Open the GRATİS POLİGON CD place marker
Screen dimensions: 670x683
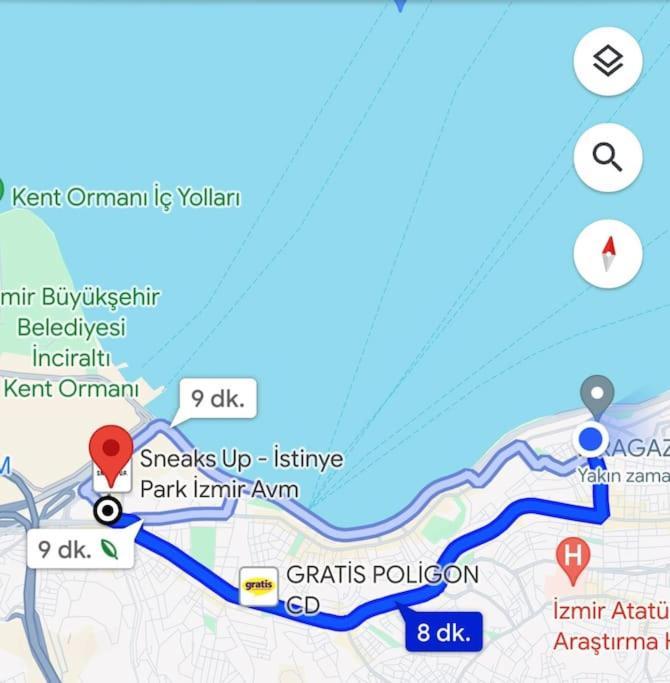point(259,587)
